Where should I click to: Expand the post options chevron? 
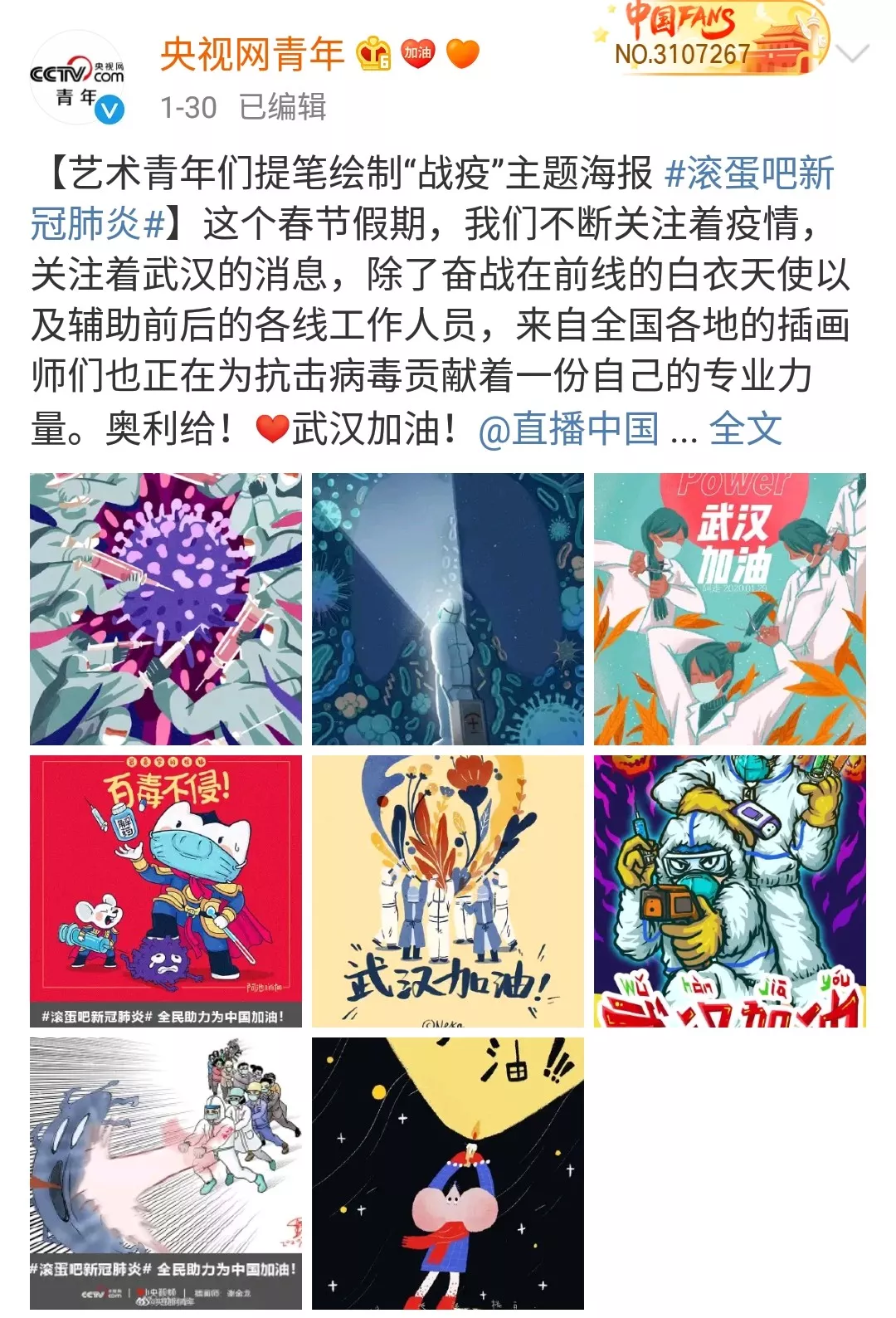point(852,55)
